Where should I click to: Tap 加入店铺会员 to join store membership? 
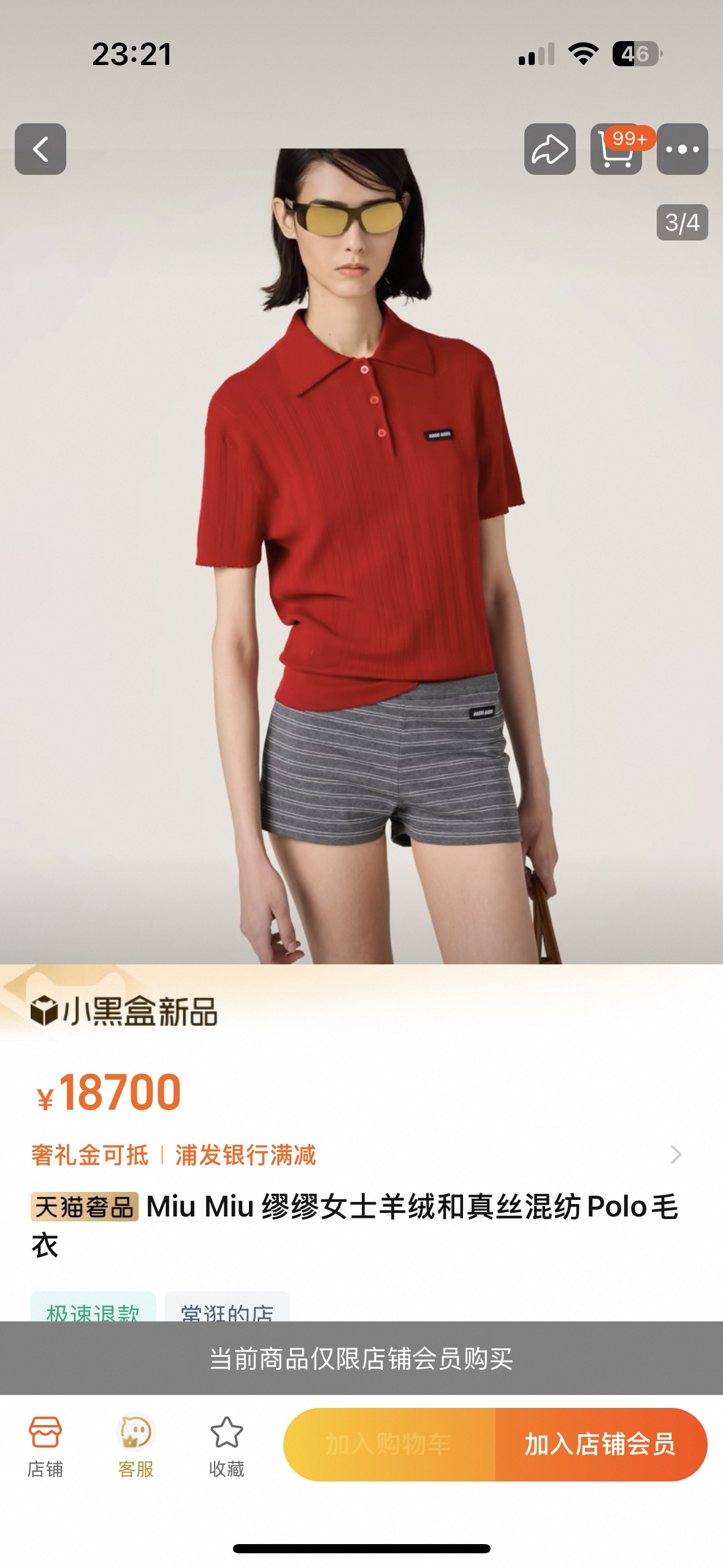coord(601,1445)
